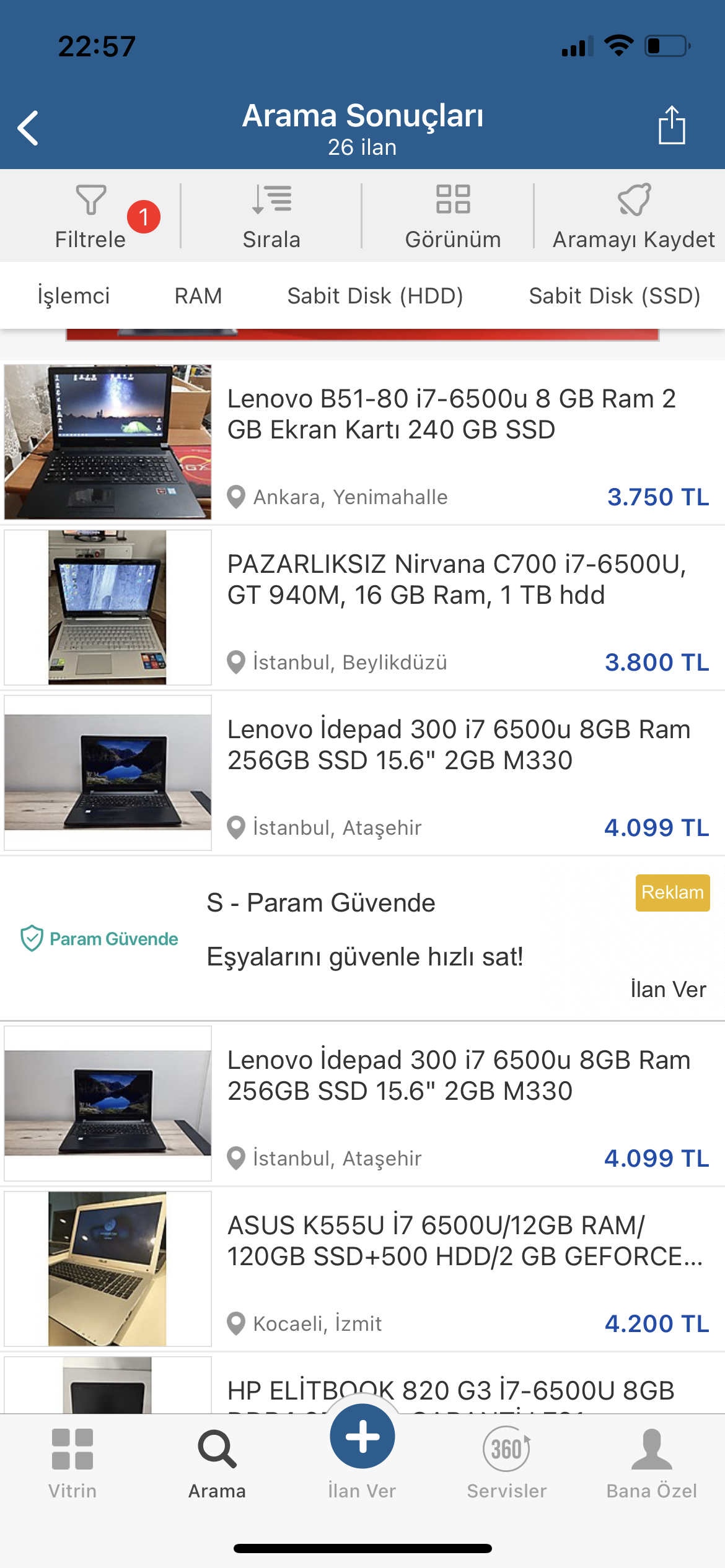Open the İşlemci filter chip
Image resolution: width=725 pixels, height=1568 pixels.
(74, 296)
